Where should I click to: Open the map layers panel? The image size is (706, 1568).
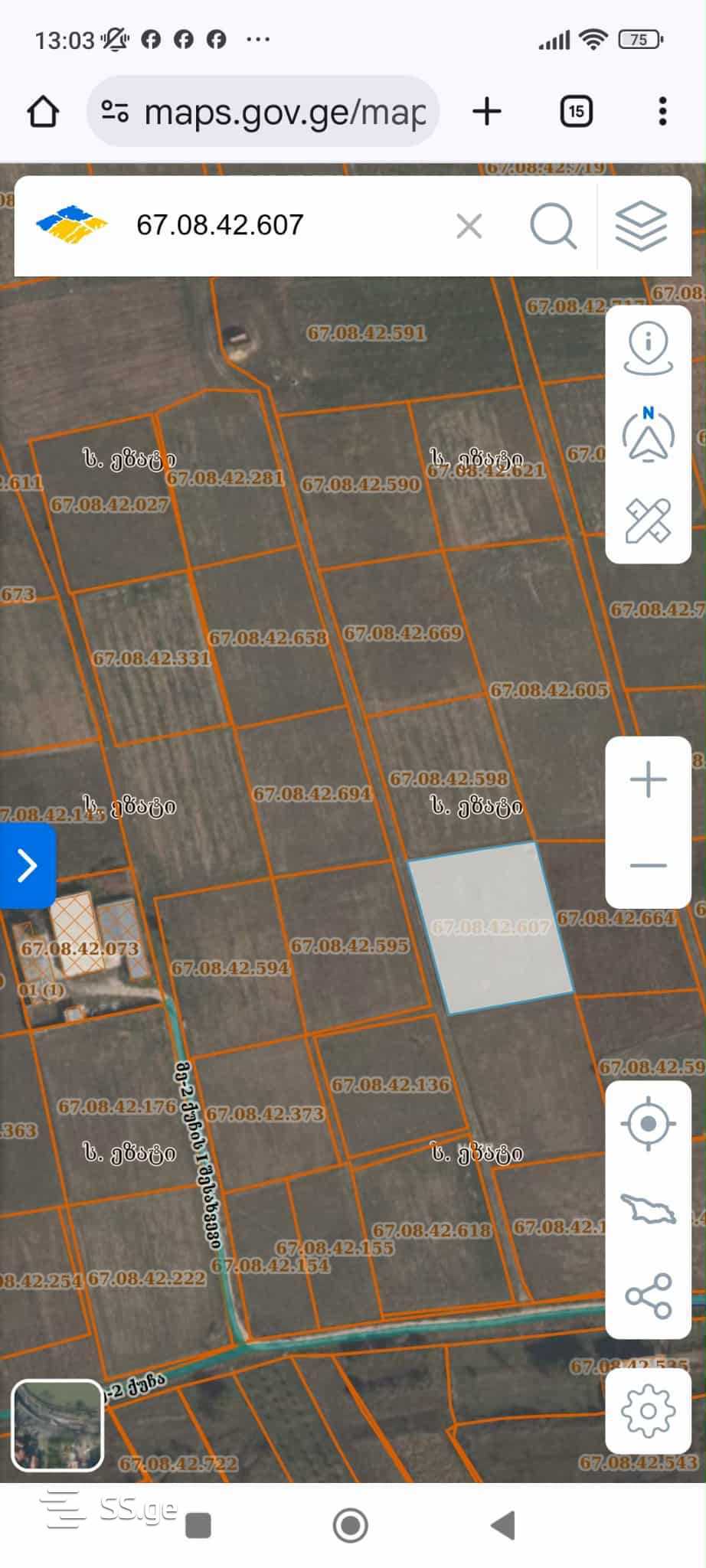point(641,227)
